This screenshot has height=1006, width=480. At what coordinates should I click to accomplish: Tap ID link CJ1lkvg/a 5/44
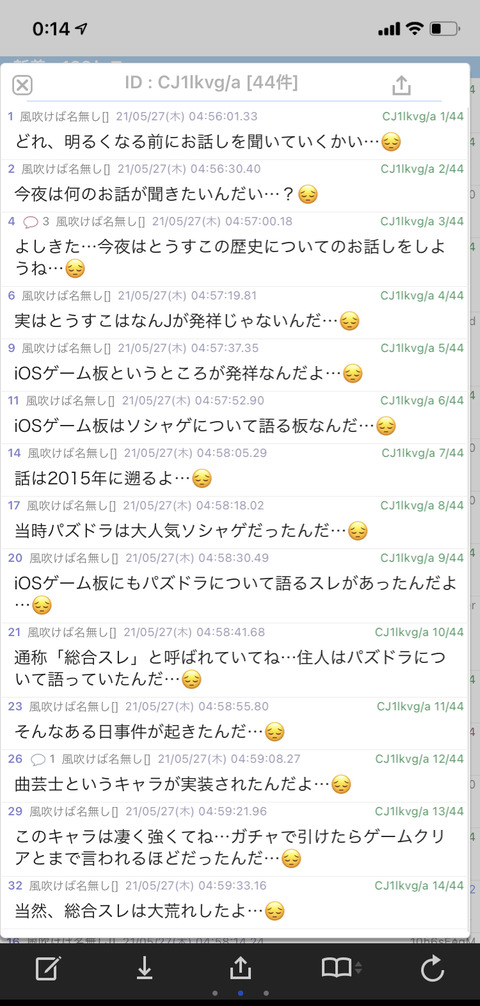tap(422, 348)
